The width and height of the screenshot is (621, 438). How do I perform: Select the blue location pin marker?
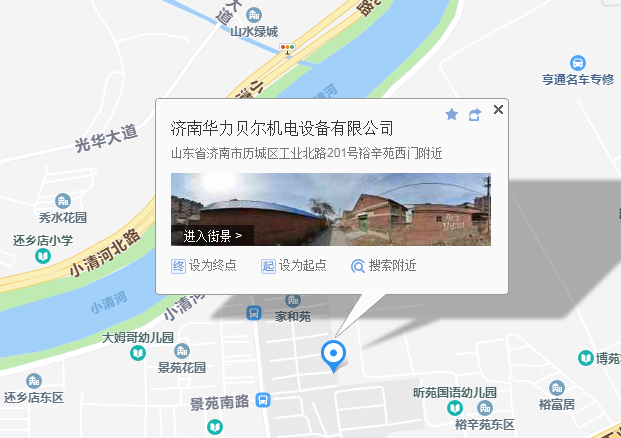(333, 354)
